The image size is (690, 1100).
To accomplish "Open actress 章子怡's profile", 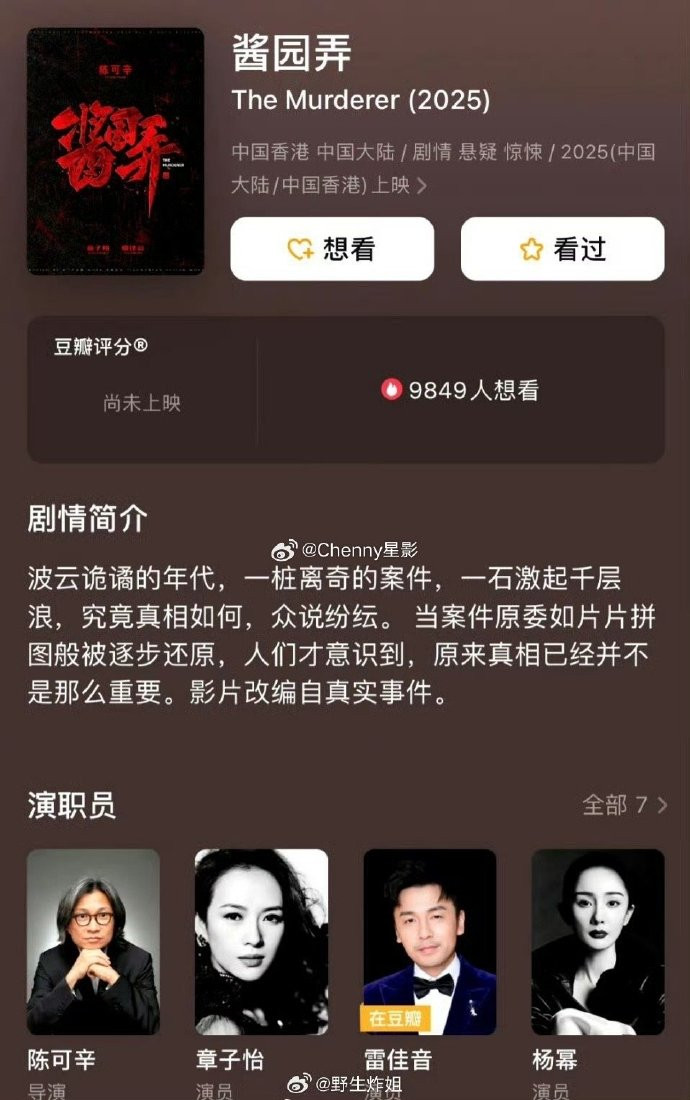I will click(261, 941).
